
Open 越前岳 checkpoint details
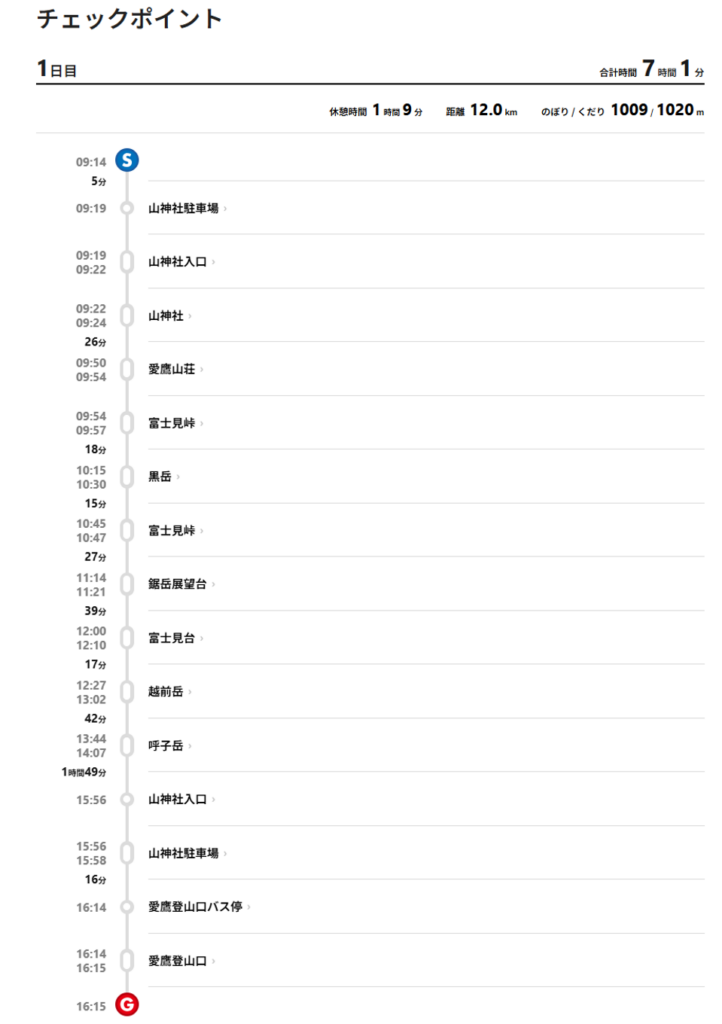(x=170, y=692)
